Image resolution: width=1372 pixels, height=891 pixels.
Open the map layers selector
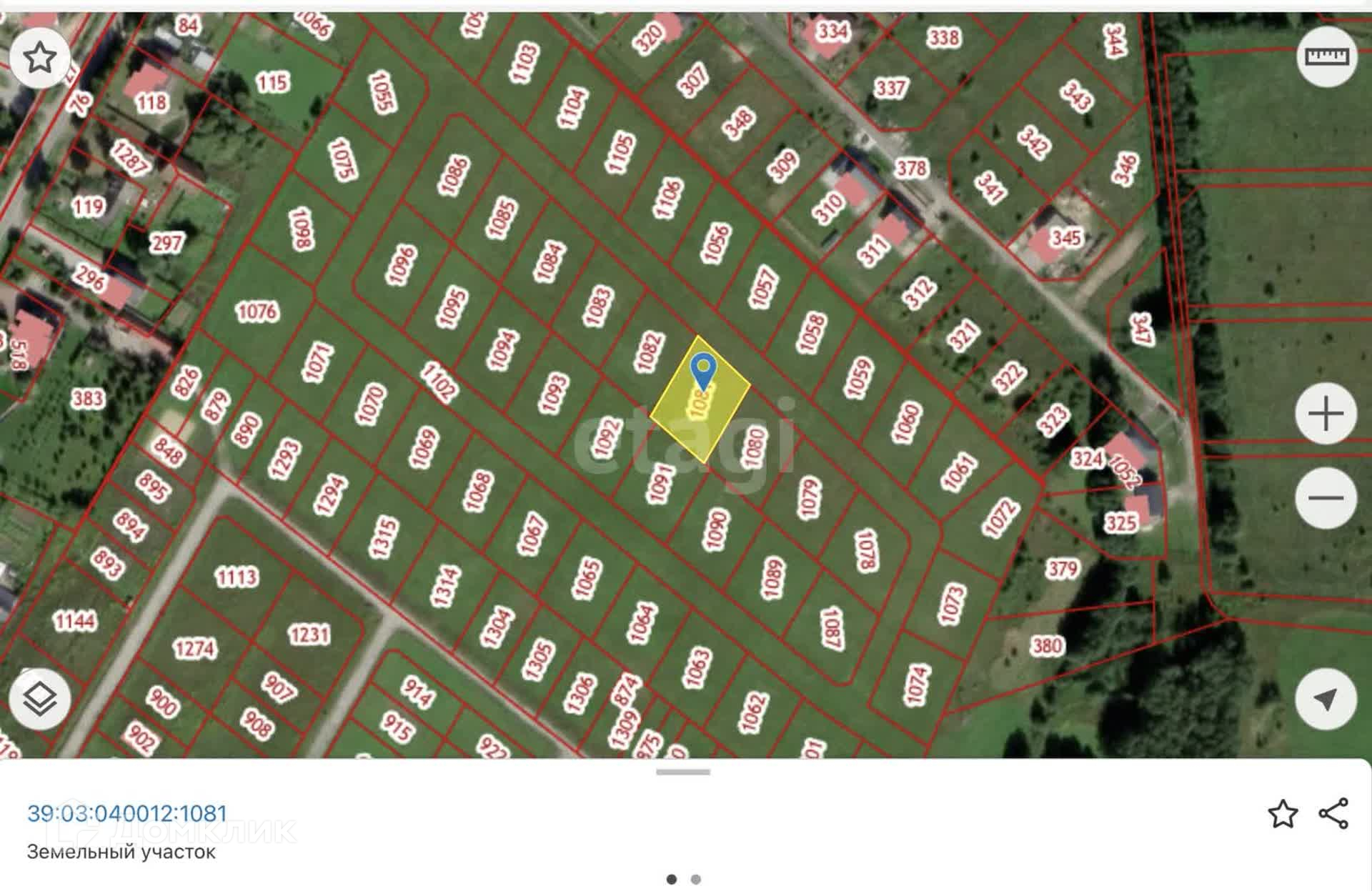pos(40,700)
